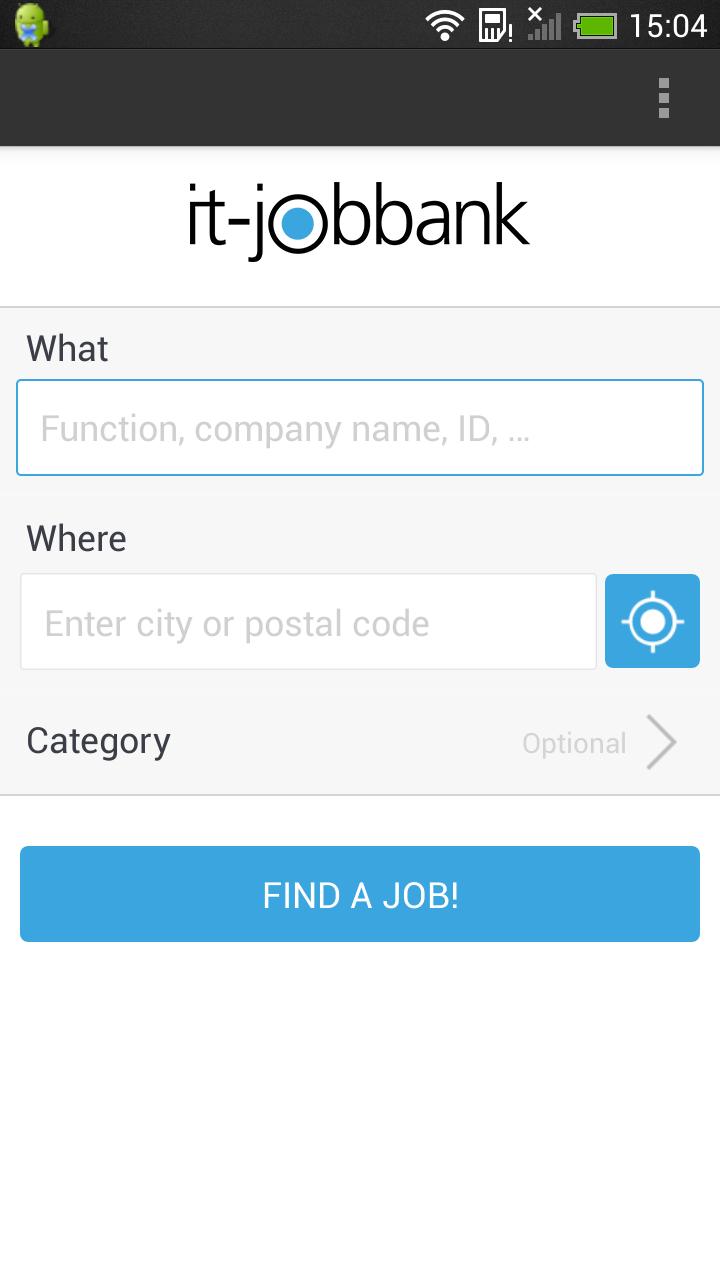Open the overflow menu with three dots
The height and width of the screenshot is (1280, 720).
(663, 98)
